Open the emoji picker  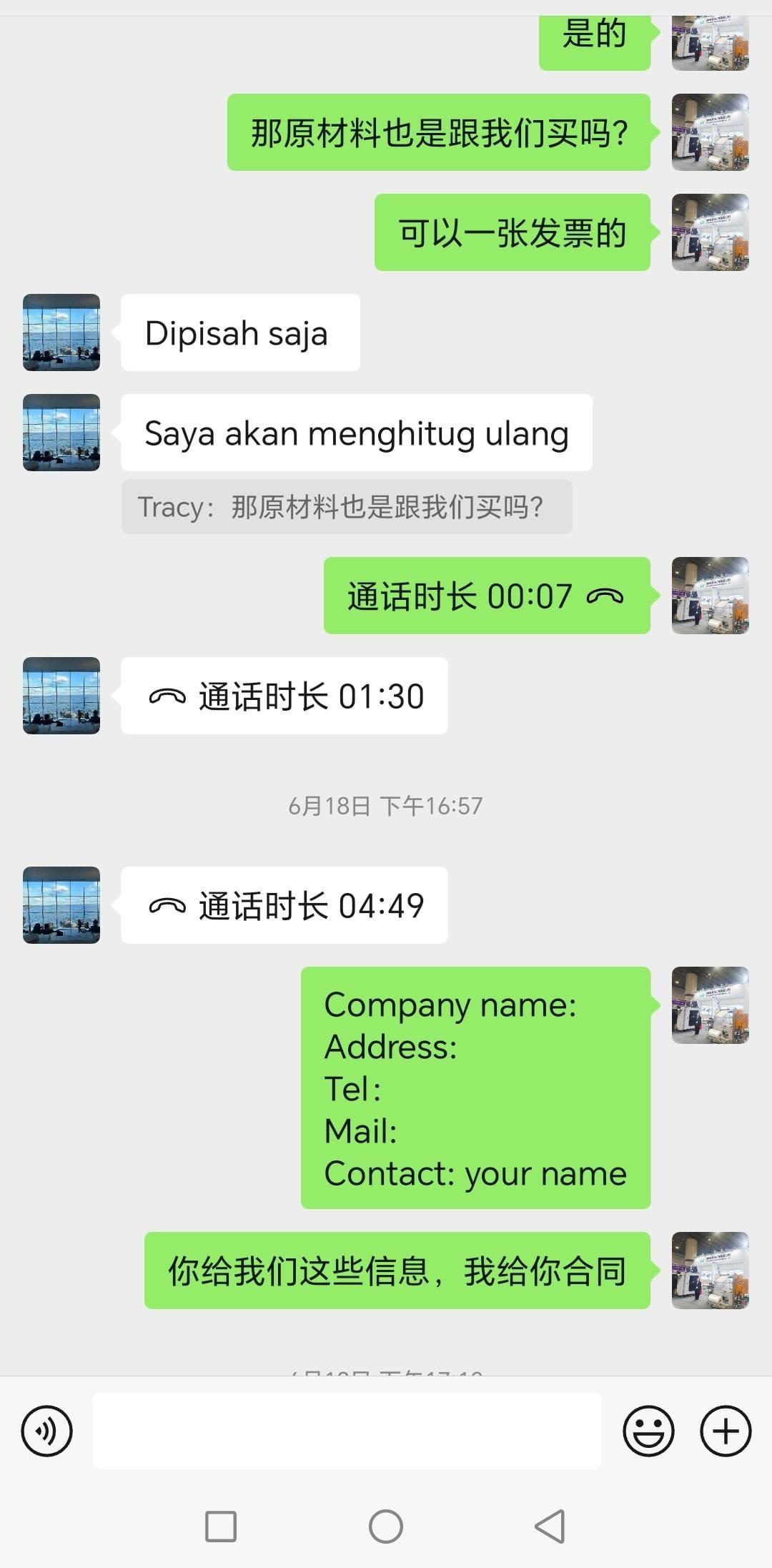click(x=648, y=1431)
